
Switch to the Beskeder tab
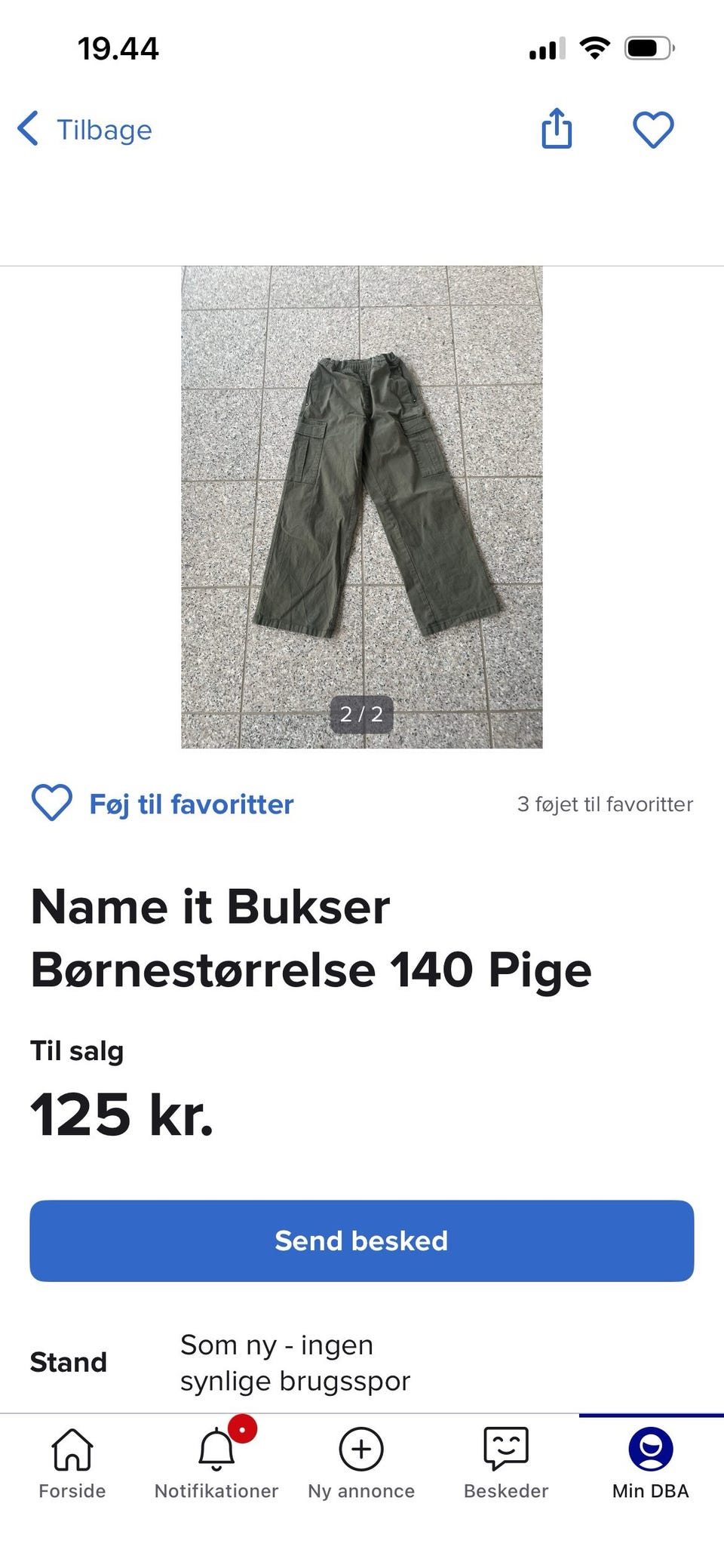(x=506, y=1464)
